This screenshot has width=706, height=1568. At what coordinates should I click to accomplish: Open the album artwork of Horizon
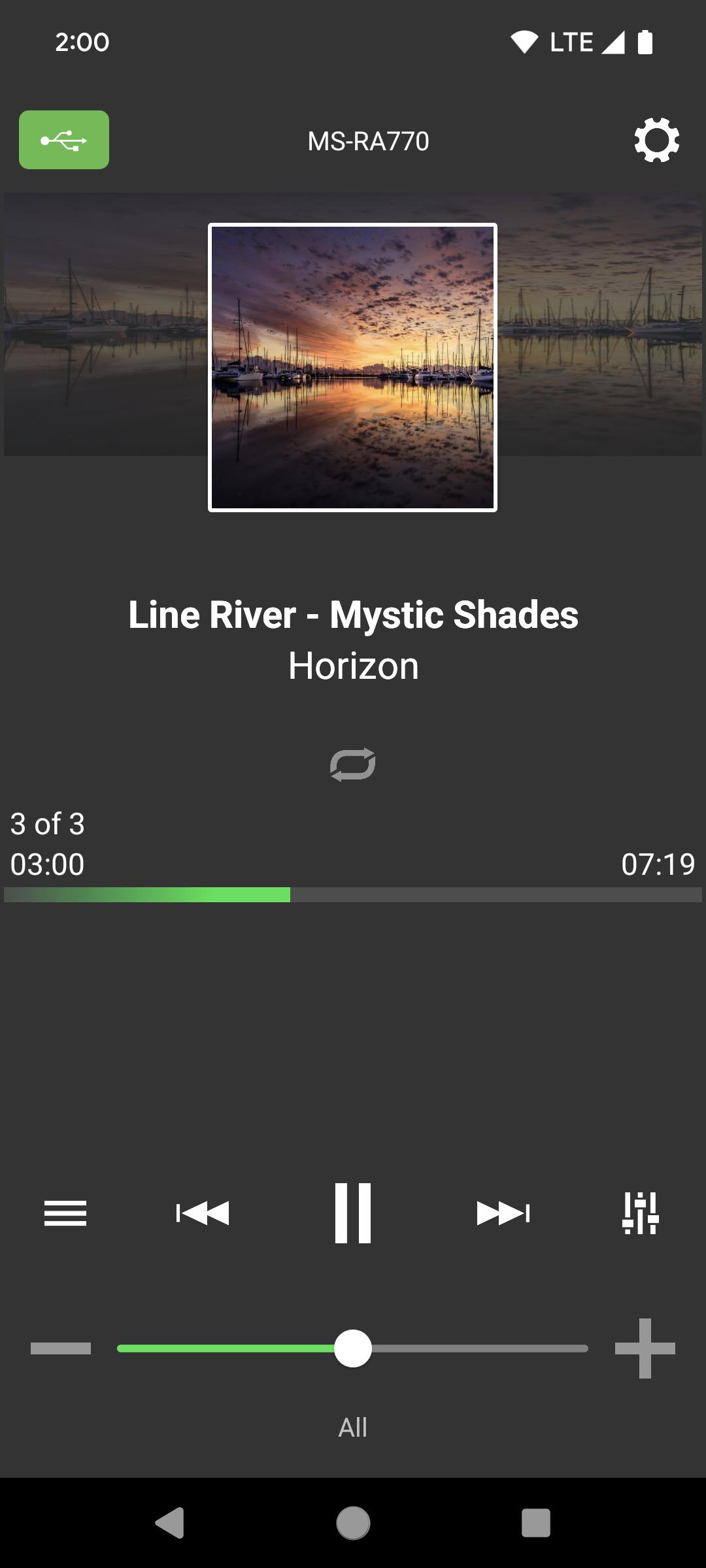click(x=353, y=367)
